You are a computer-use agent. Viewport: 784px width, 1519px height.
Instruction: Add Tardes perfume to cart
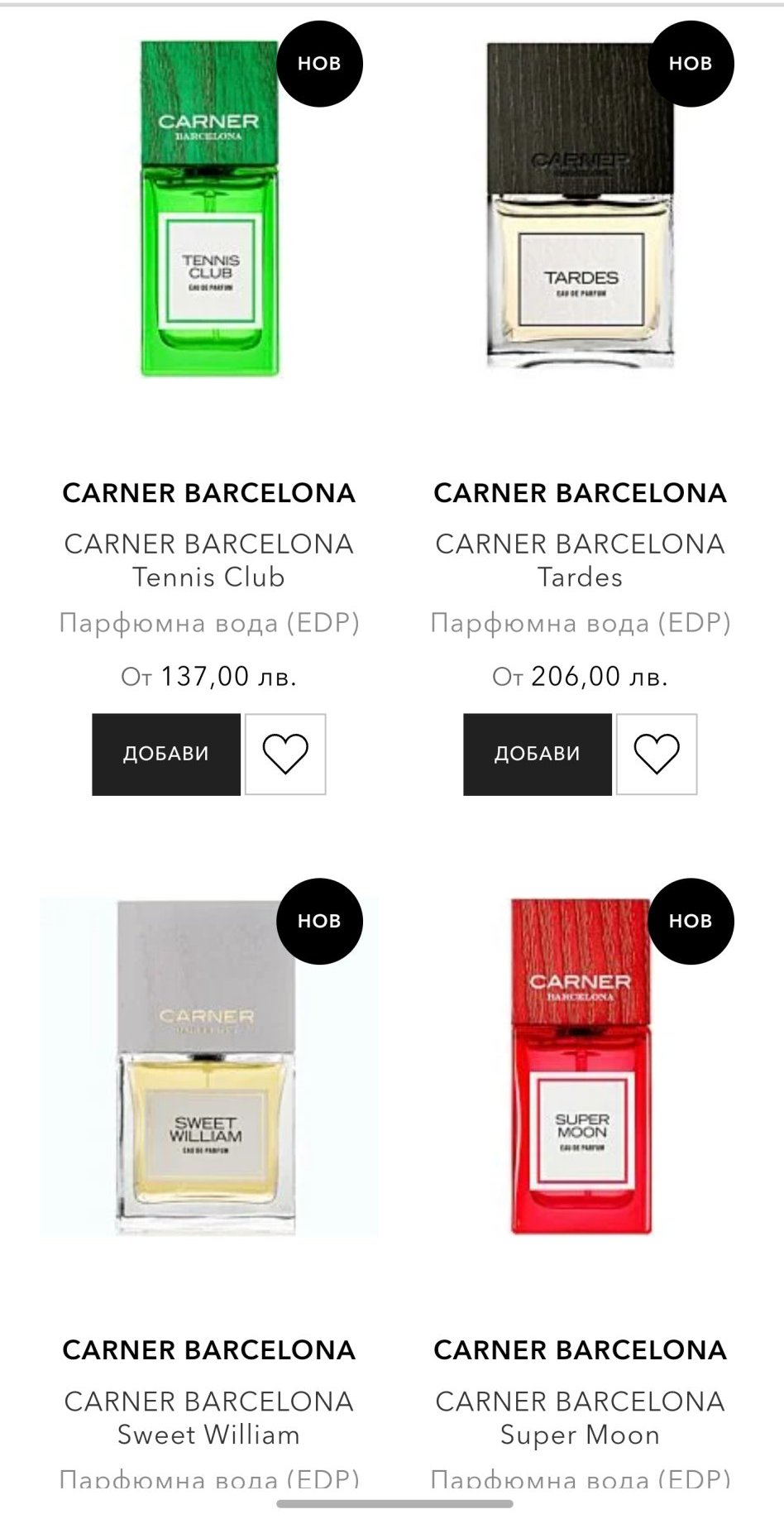point(538,754)
